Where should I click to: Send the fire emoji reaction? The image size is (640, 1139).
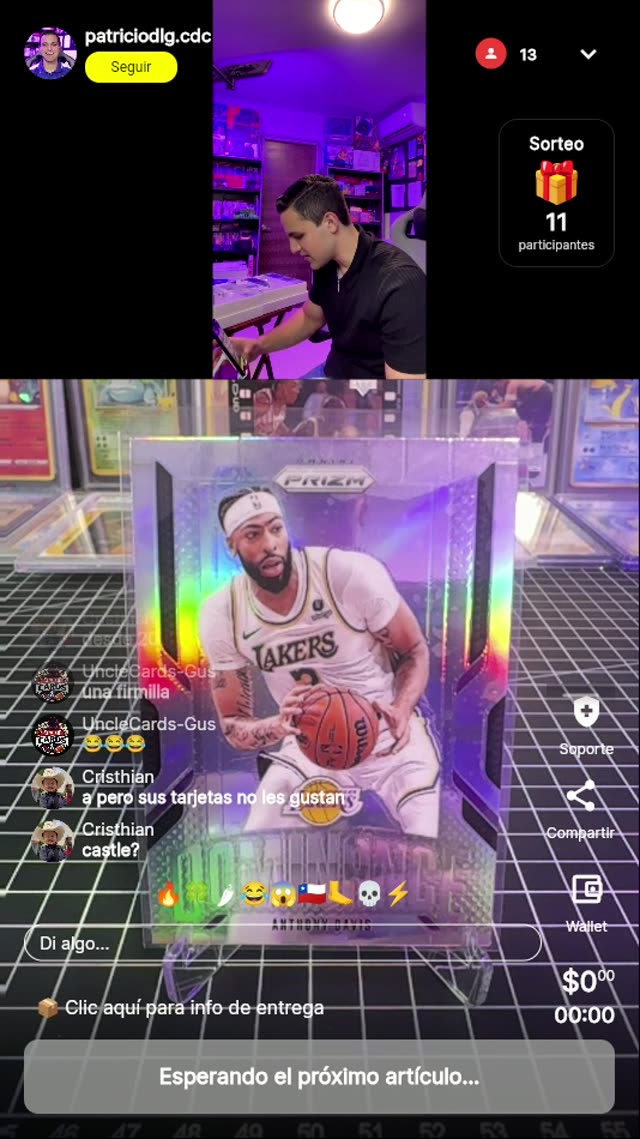(x=168, y=895)
